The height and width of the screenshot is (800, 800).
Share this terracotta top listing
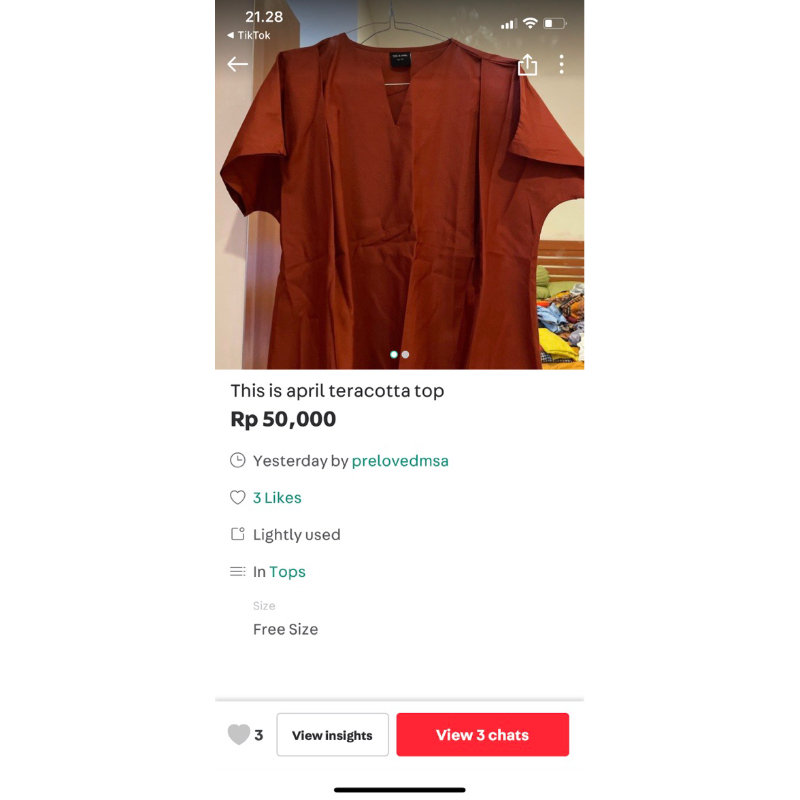[x=527, y=65]
